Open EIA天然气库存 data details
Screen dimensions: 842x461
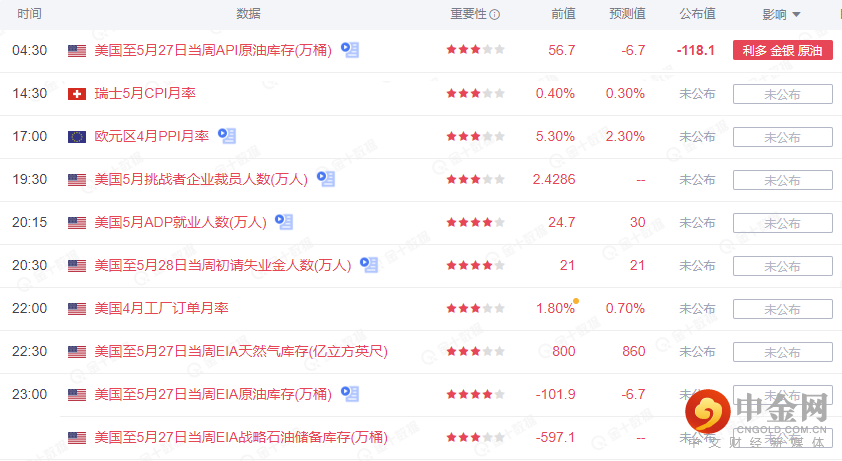click(240, 351)
